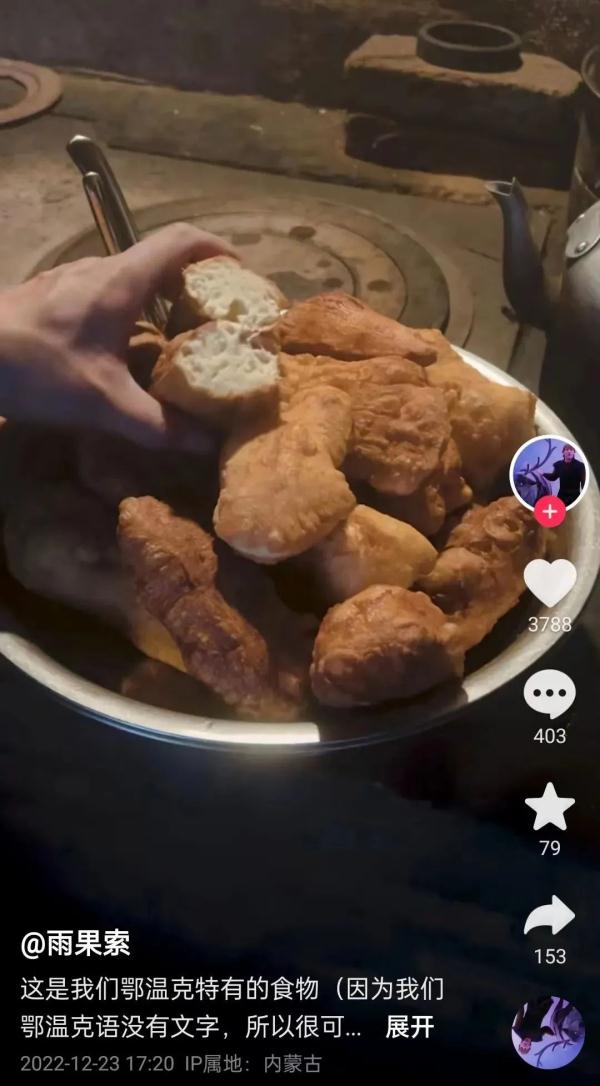Image resolution: width=600 pixels, height=1086 pixels.
Task: Open the creator's profile avatar
Action: pyautogui.click(x=548, y=470)
